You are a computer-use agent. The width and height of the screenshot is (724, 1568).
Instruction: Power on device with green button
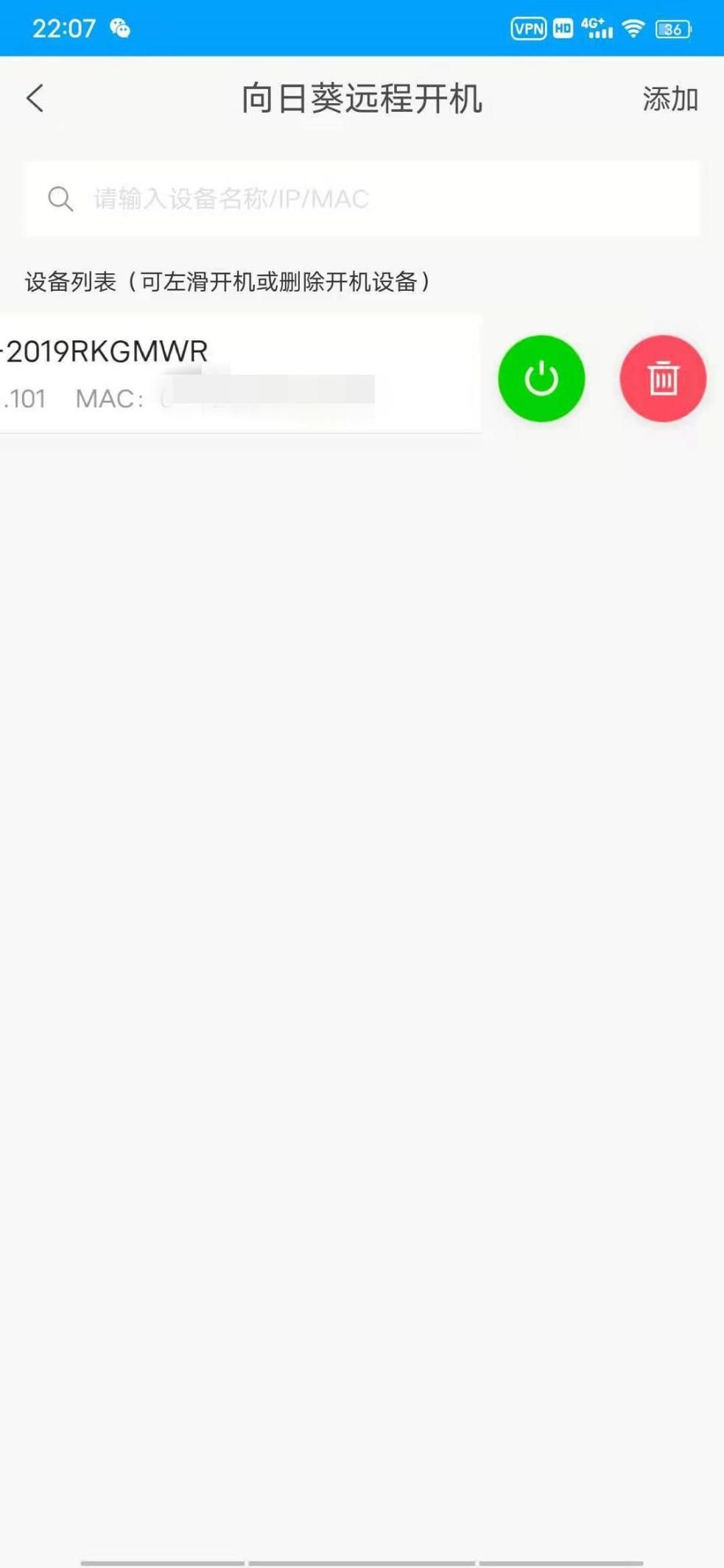541,379
